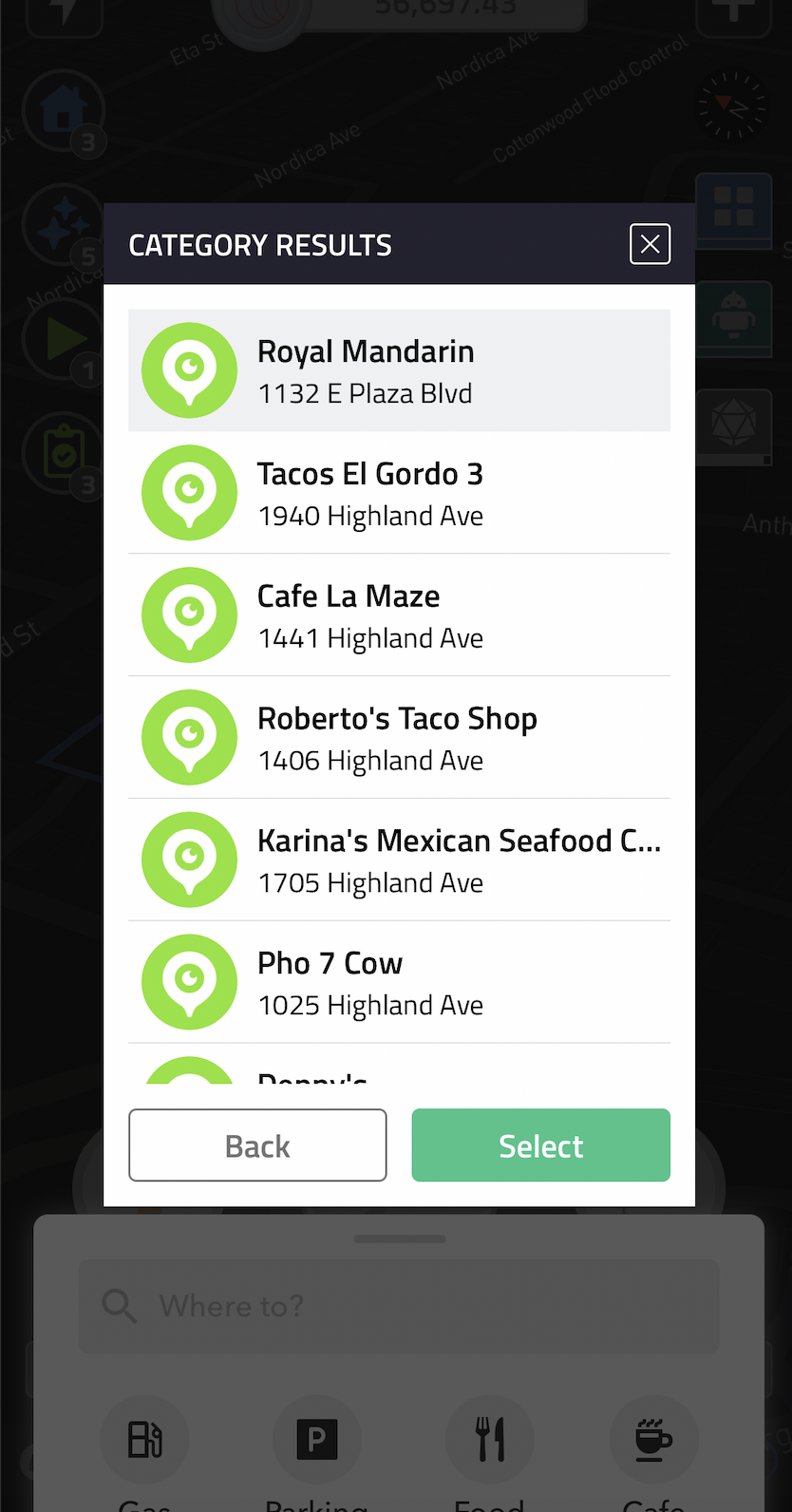Choose Tacos El Gordo 3

pos(399,493)
